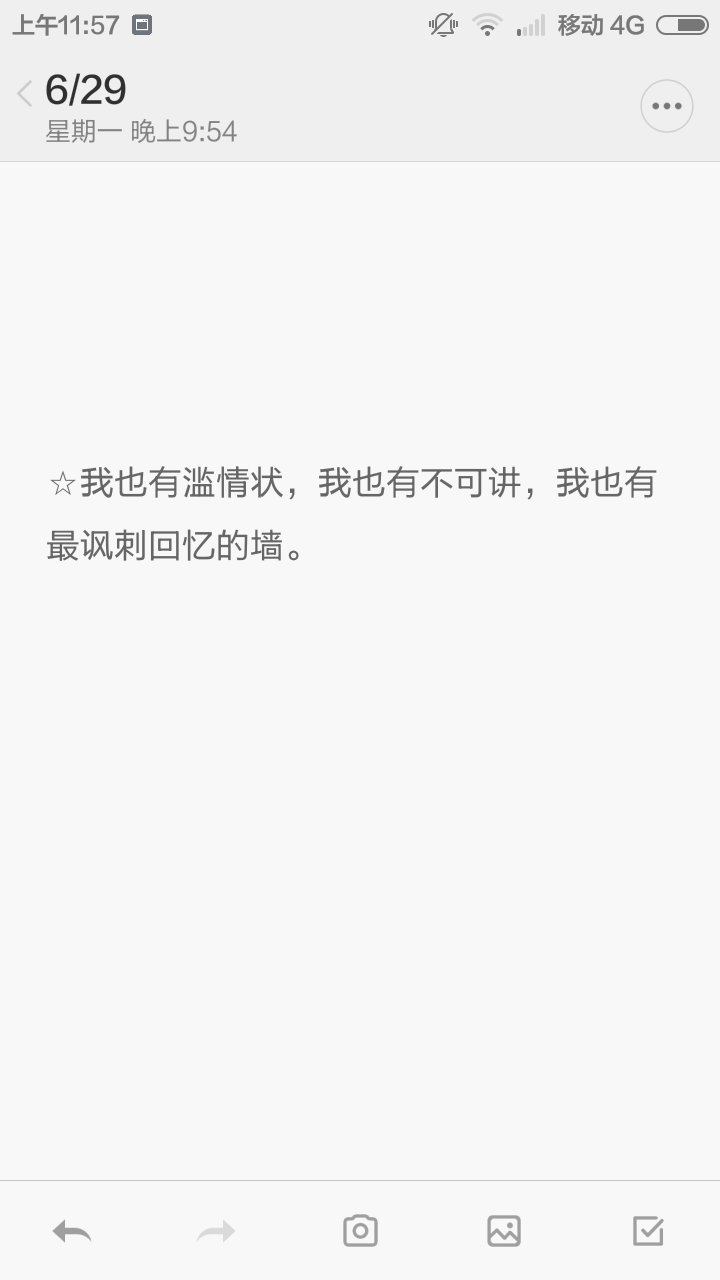Image resolution: width=720 pixels, height=1280 pixels.
Task: Tap the star symbol at the note's beginning
Action: click(61, 483)
